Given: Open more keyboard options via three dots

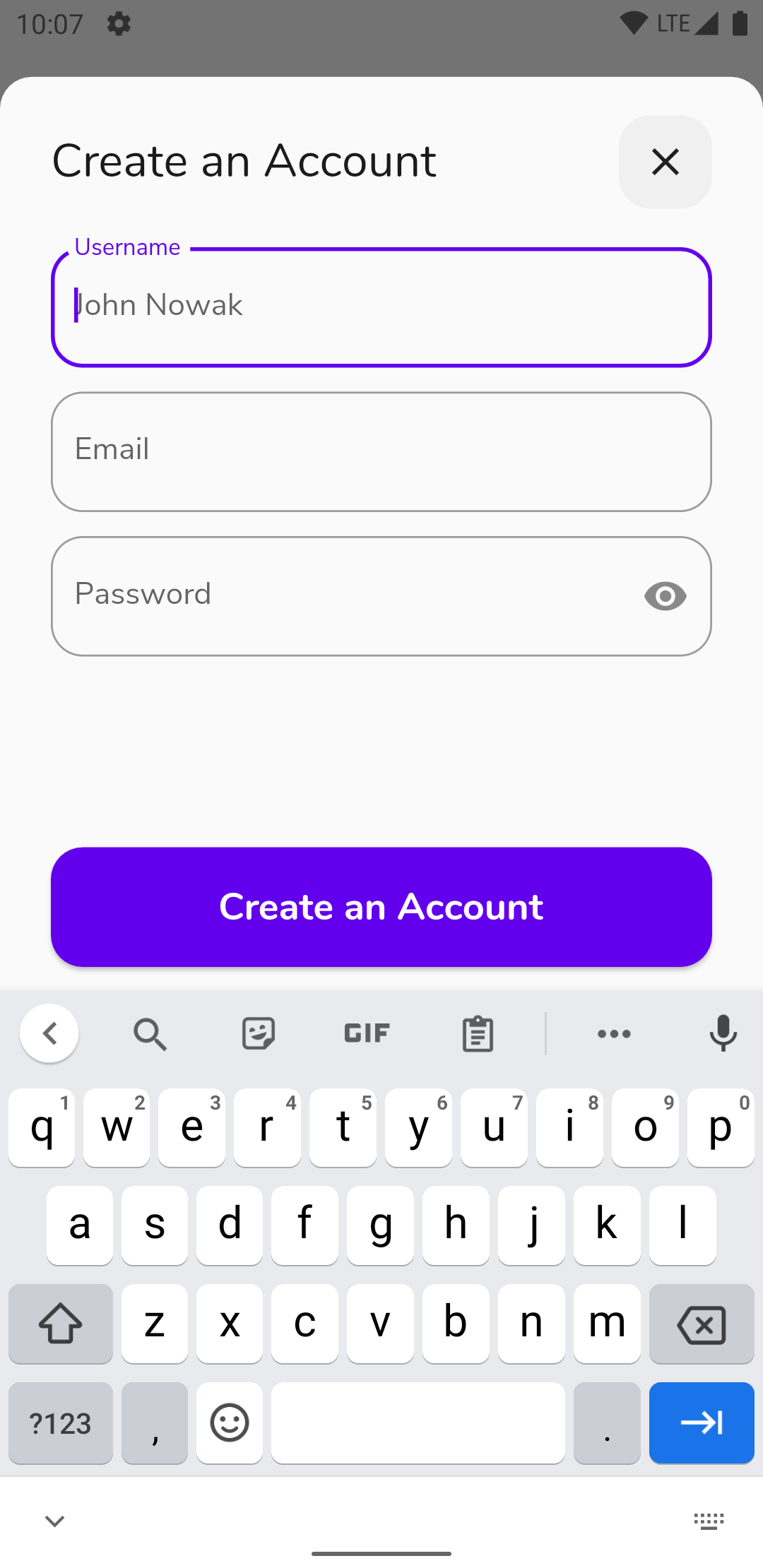Looking at the screenshot, I should coord(613,1033).
